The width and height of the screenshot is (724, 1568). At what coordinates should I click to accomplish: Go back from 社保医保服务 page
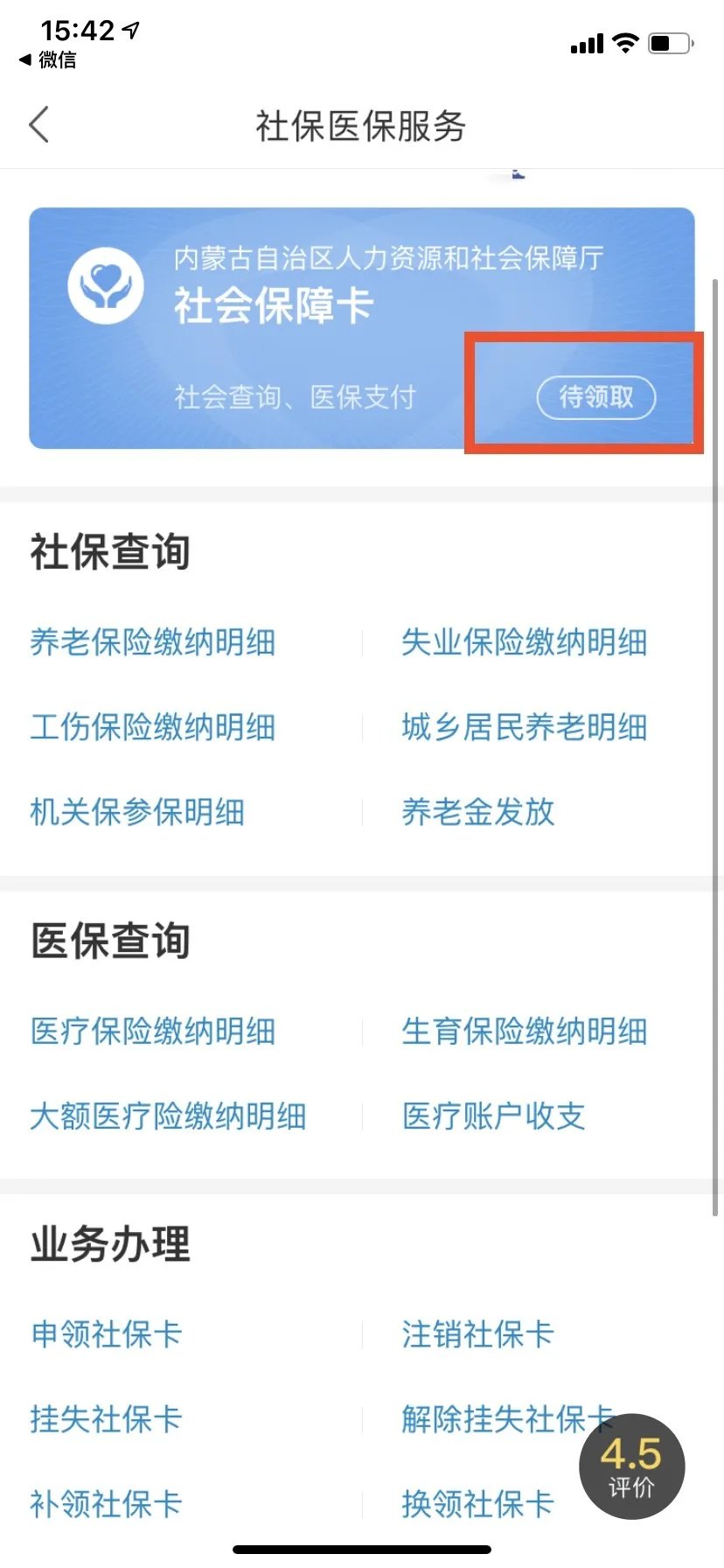tap(39, 125)
